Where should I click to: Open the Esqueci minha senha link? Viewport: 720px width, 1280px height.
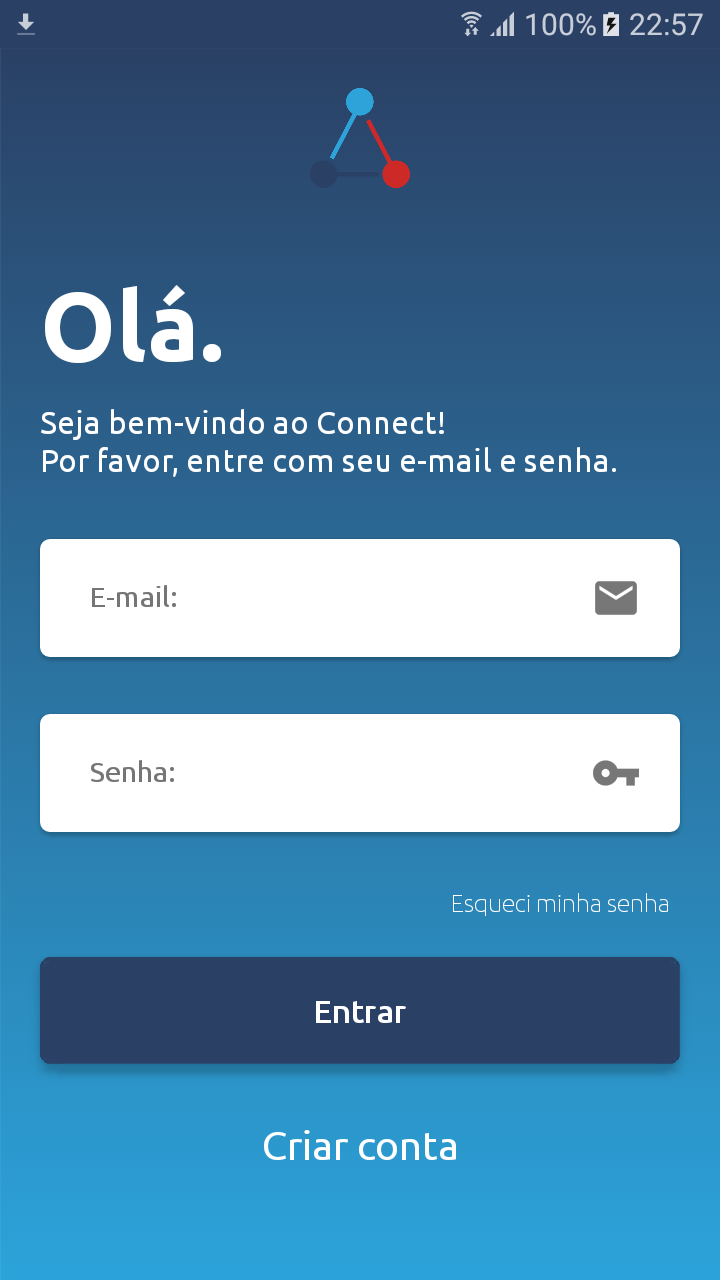coord(560,904)
